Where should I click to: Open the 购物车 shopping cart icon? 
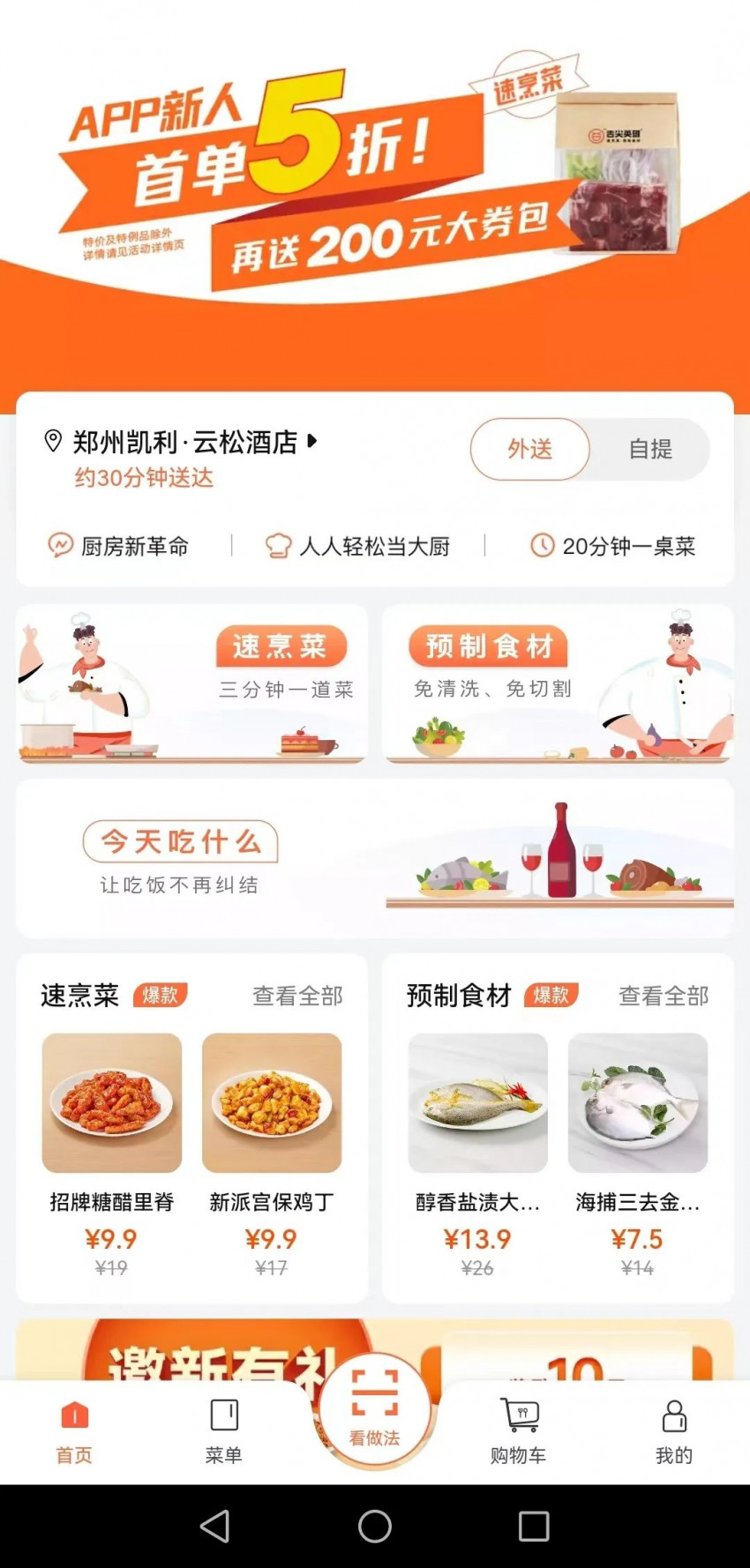click(x=518, y=1415)
